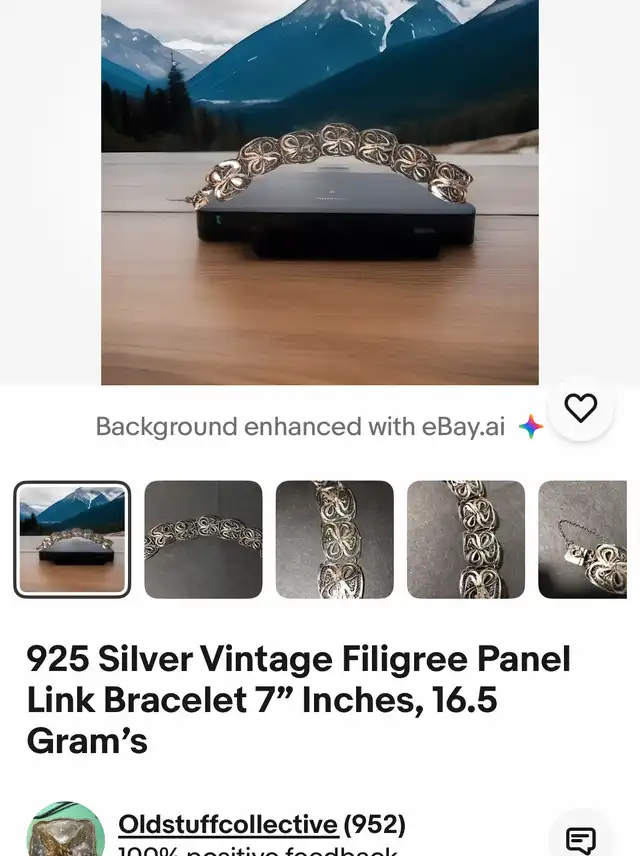This screenshot has height=856, width=640.
Task: Select the fifth thumbnail showing the clasp
Action: coord(585,539)
